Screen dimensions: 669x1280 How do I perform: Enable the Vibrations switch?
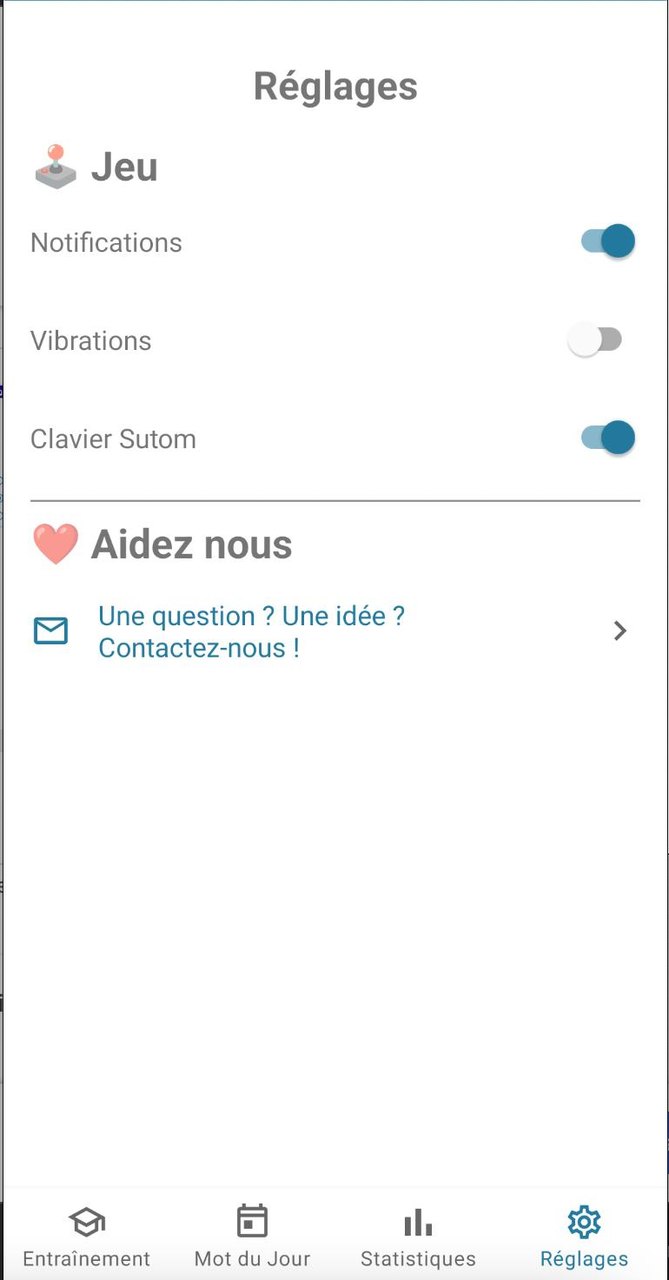click(595, 340)
